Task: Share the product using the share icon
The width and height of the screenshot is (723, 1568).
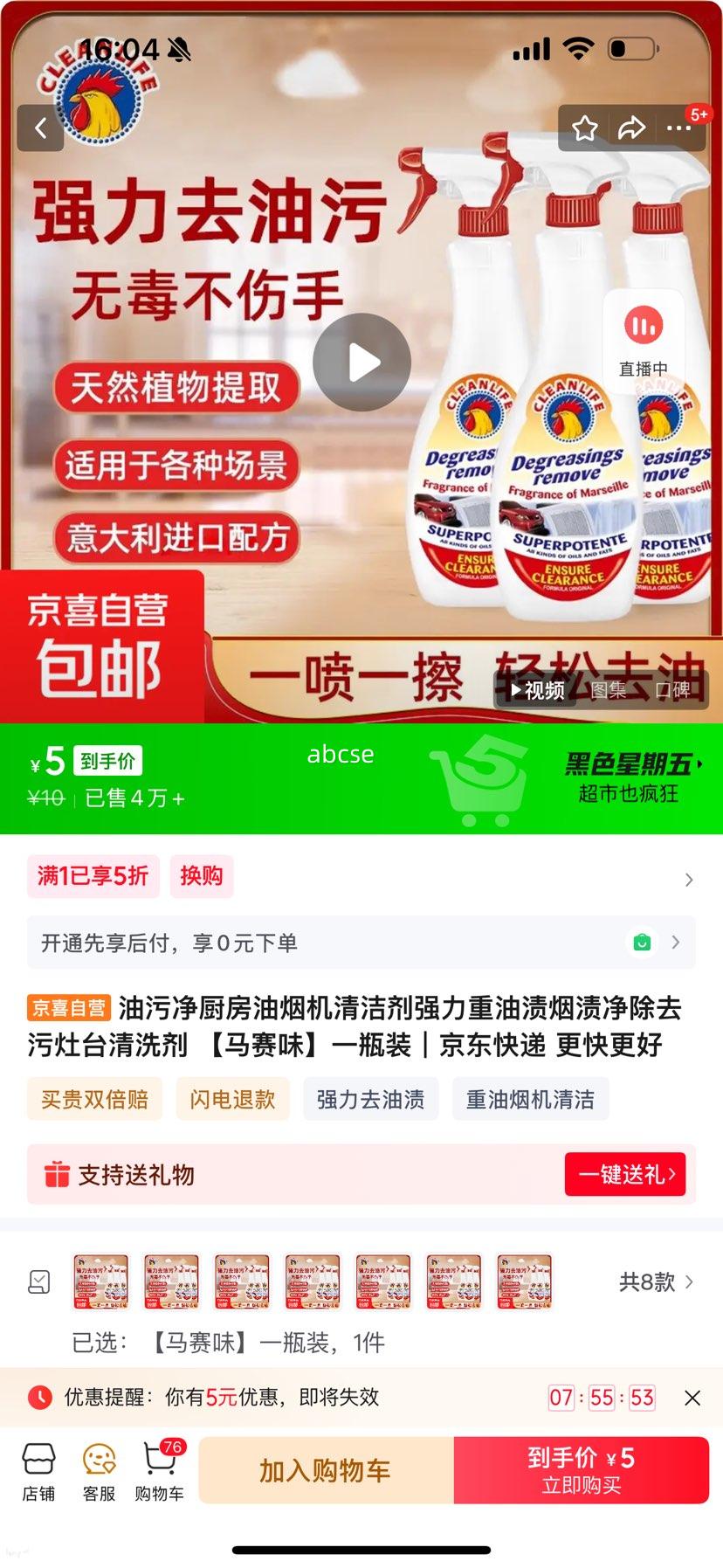Action: (630, 128)
